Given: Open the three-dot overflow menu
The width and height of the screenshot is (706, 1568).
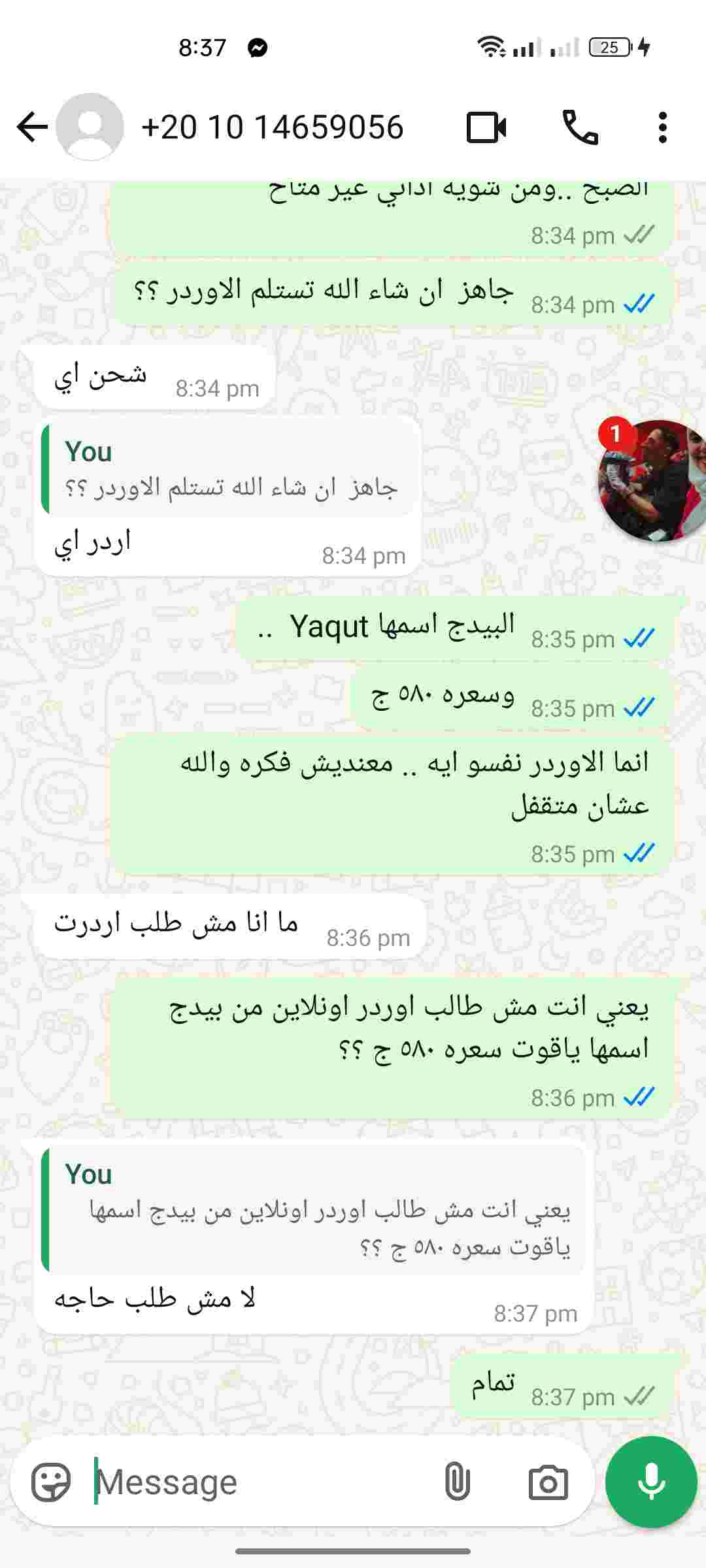Looking at the screenshot, I should pos(662,127).
